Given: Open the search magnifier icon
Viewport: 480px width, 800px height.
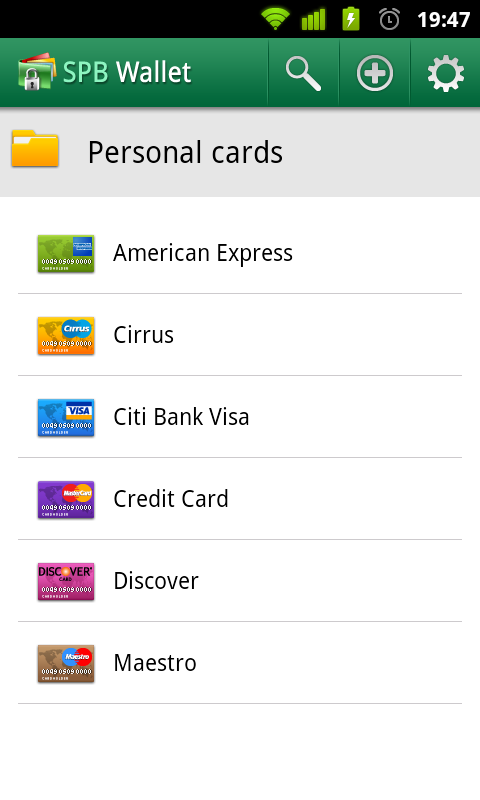Looking at the screenshot, I should click(x=304, y=73).
